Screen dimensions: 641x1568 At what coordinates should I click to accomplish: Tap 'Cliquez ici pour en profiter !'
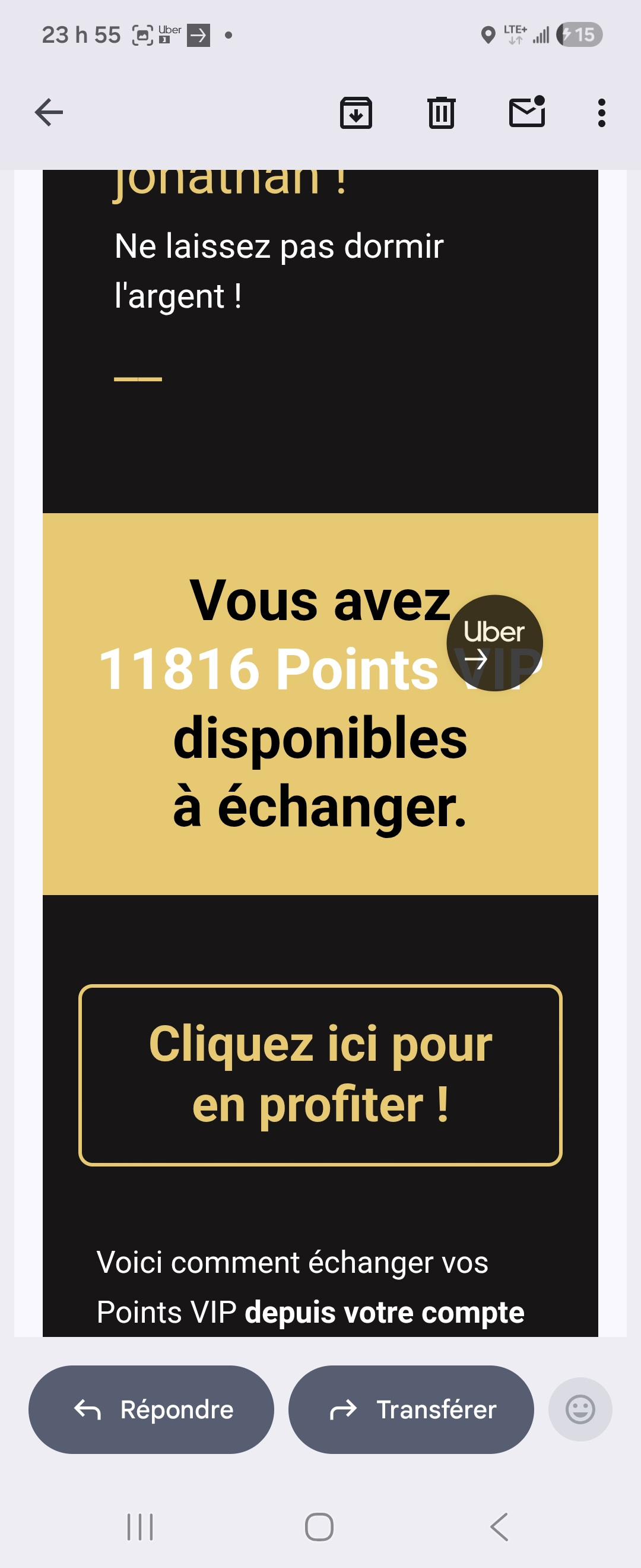click(320, 1074)
